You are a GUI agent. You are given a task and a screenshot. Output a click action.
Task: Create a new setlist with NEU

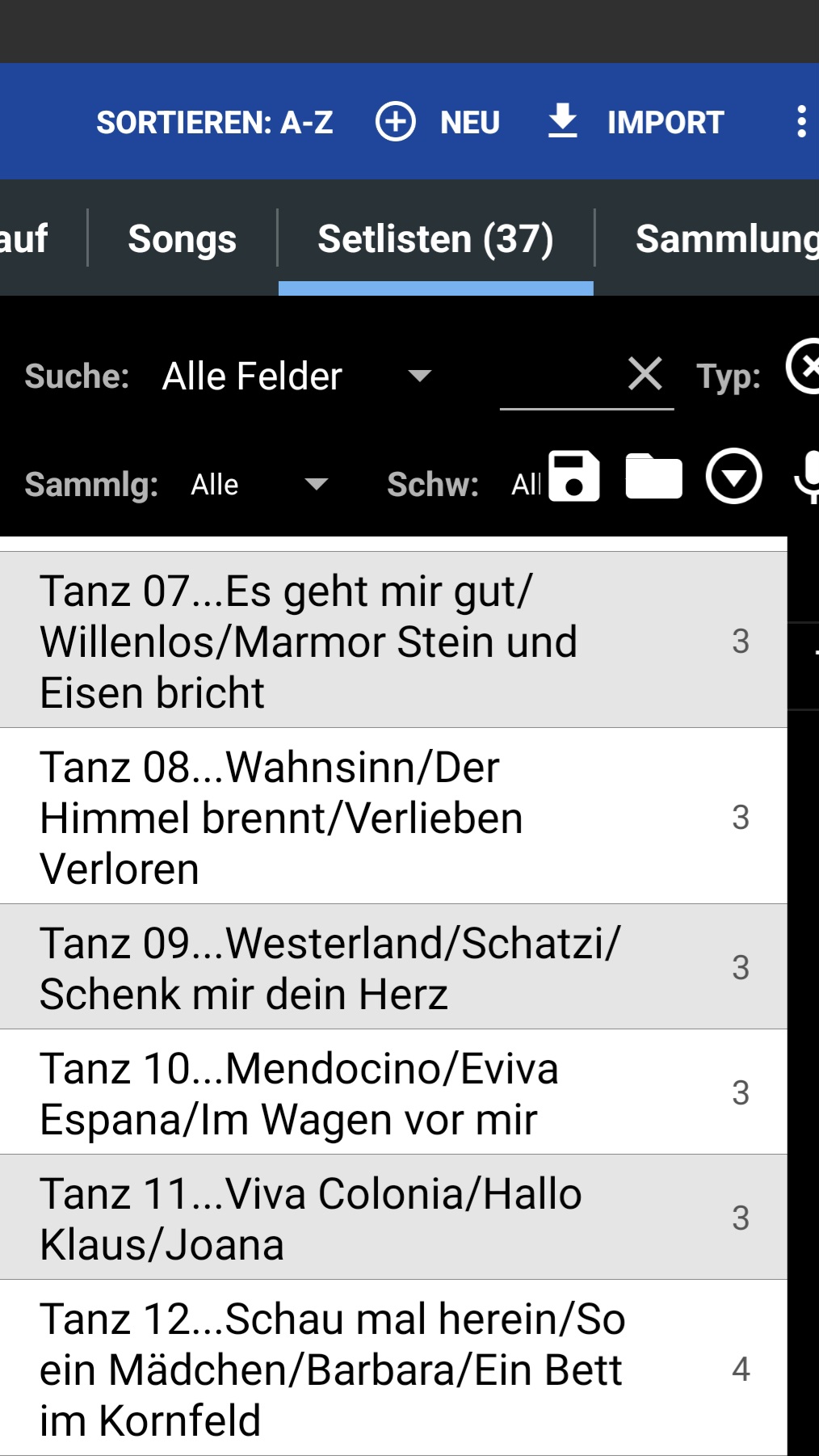438,123
